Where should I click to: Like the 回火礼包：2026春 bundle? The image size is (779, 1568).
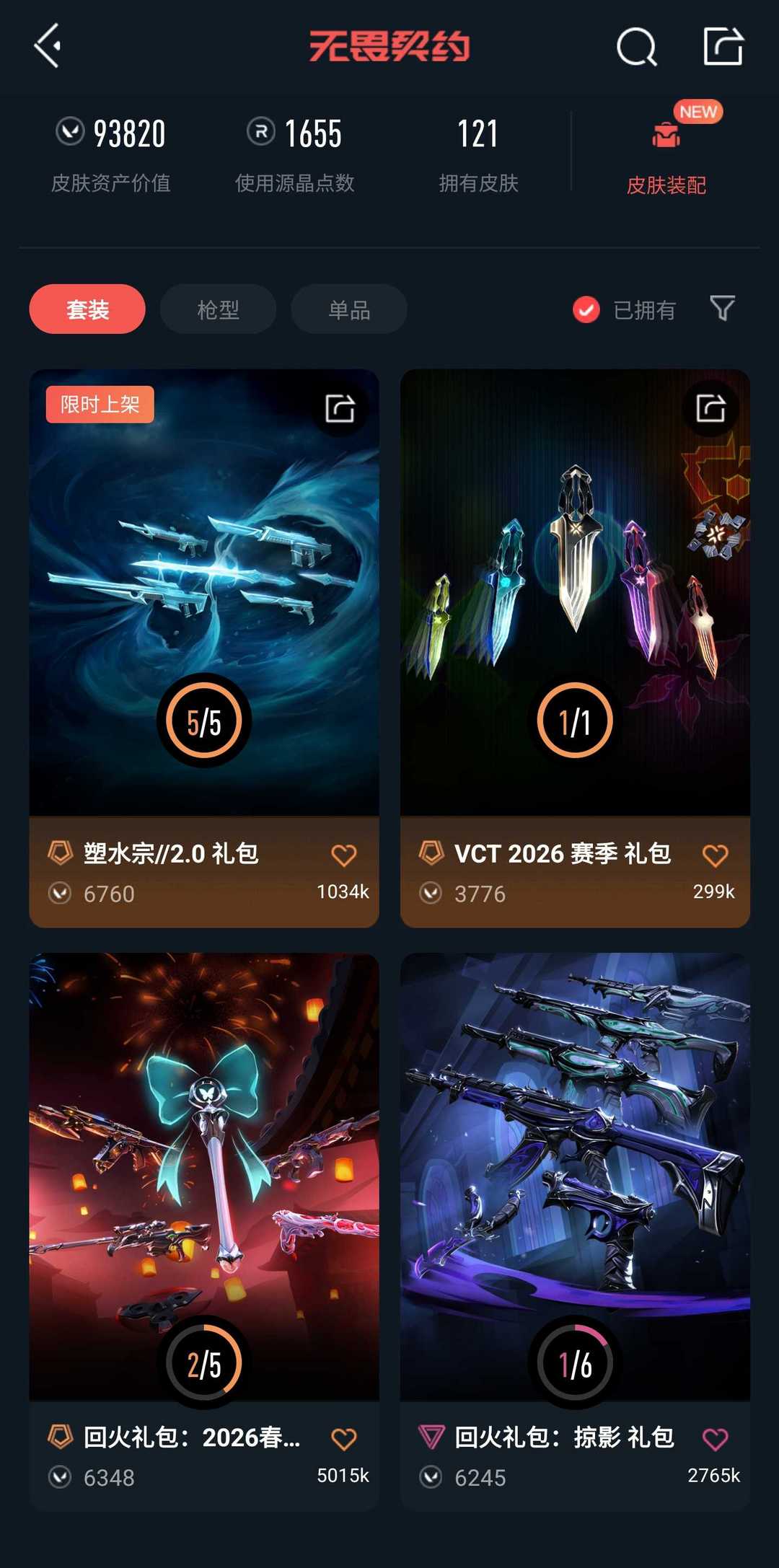point(344,1439)
